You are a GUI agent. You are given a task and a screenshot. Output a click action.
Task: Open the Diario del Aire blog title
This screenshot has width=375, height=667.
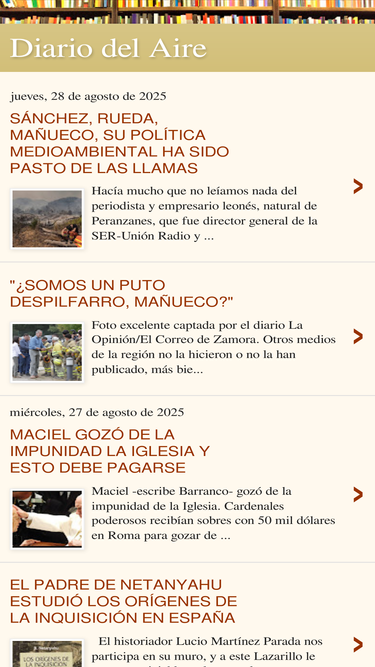(x=108, y=48)
